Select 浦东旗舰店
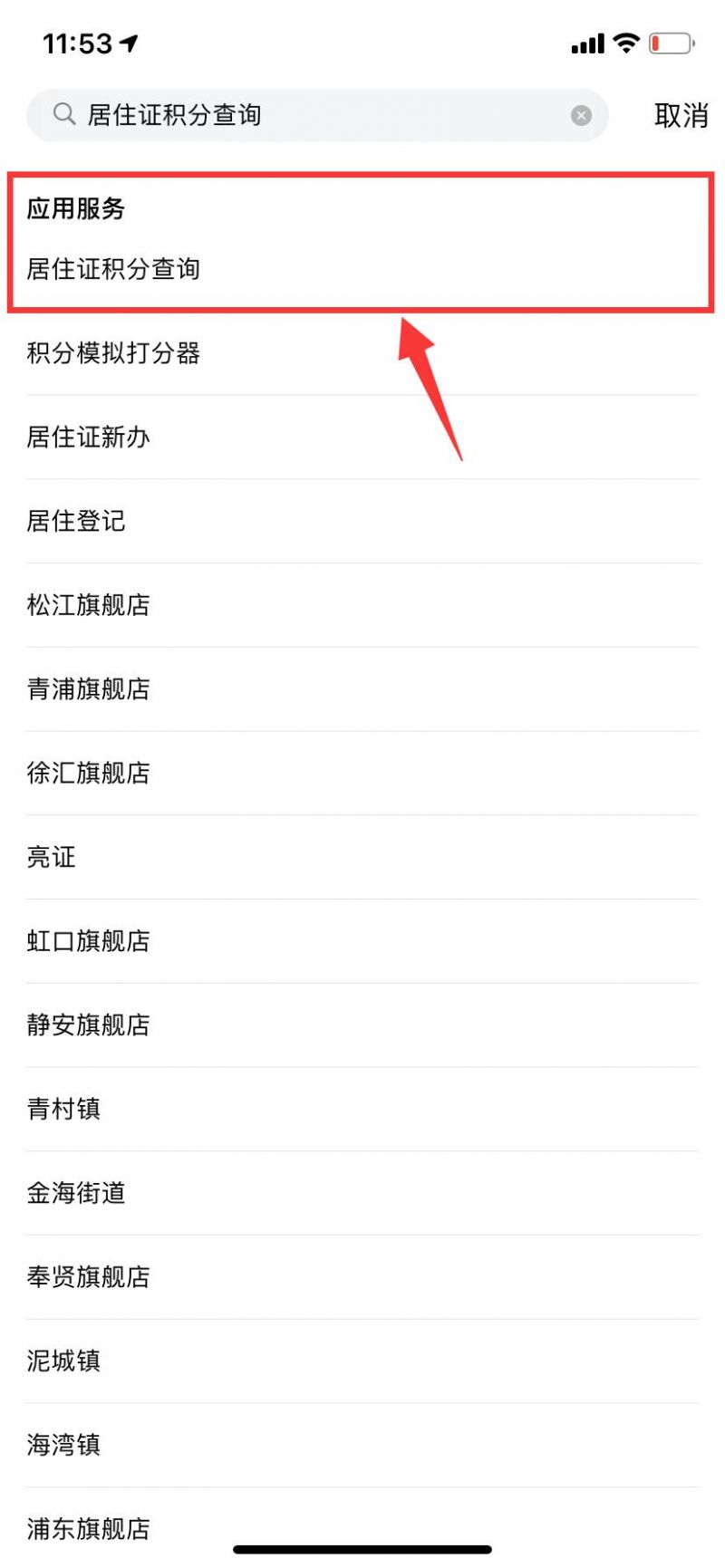Viewport: 725px width, 1568px height. coord(362,1529)
